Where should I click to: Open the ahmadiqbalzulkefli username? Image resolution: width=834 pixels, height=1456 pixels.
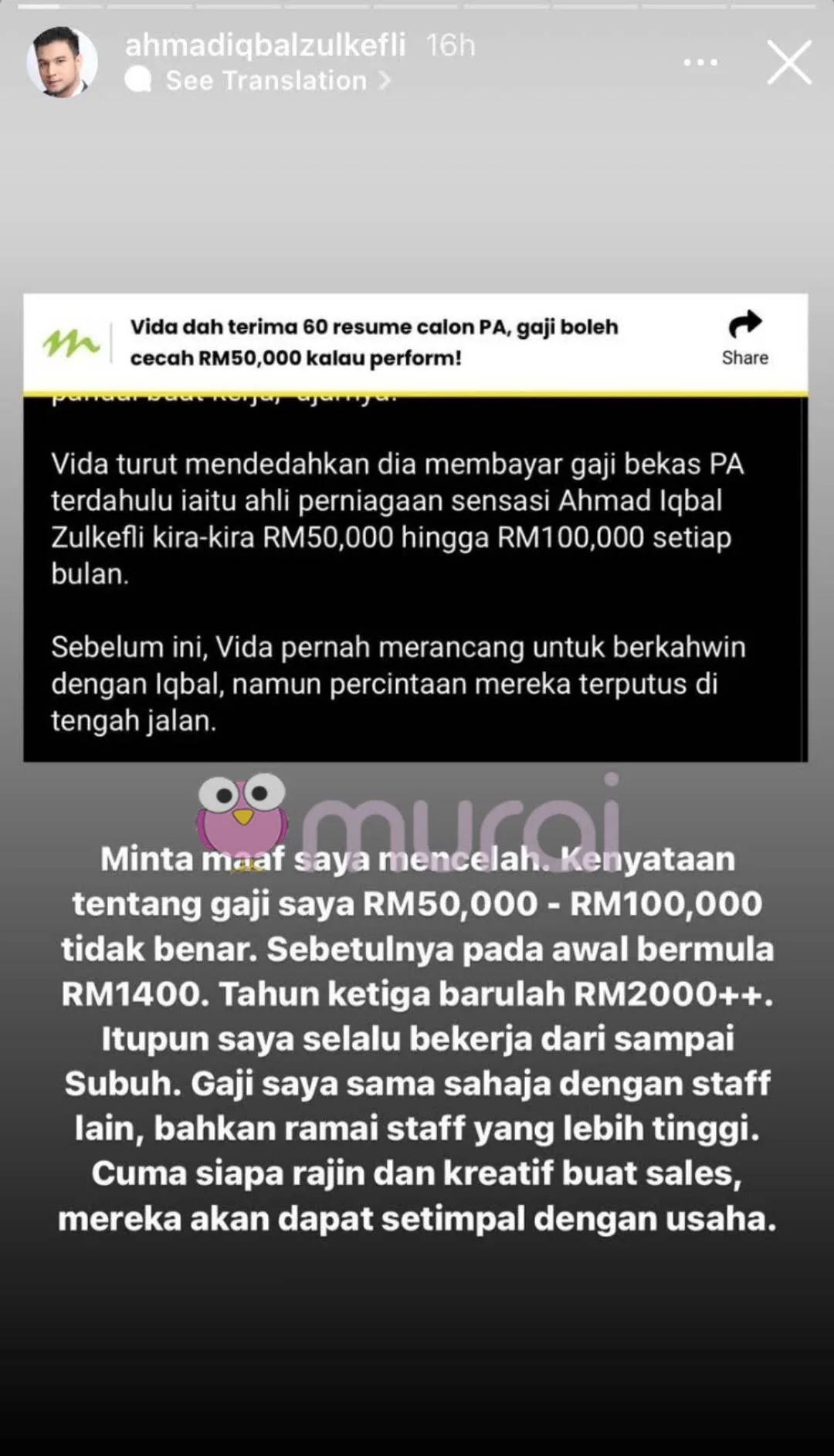click(265, 46)
